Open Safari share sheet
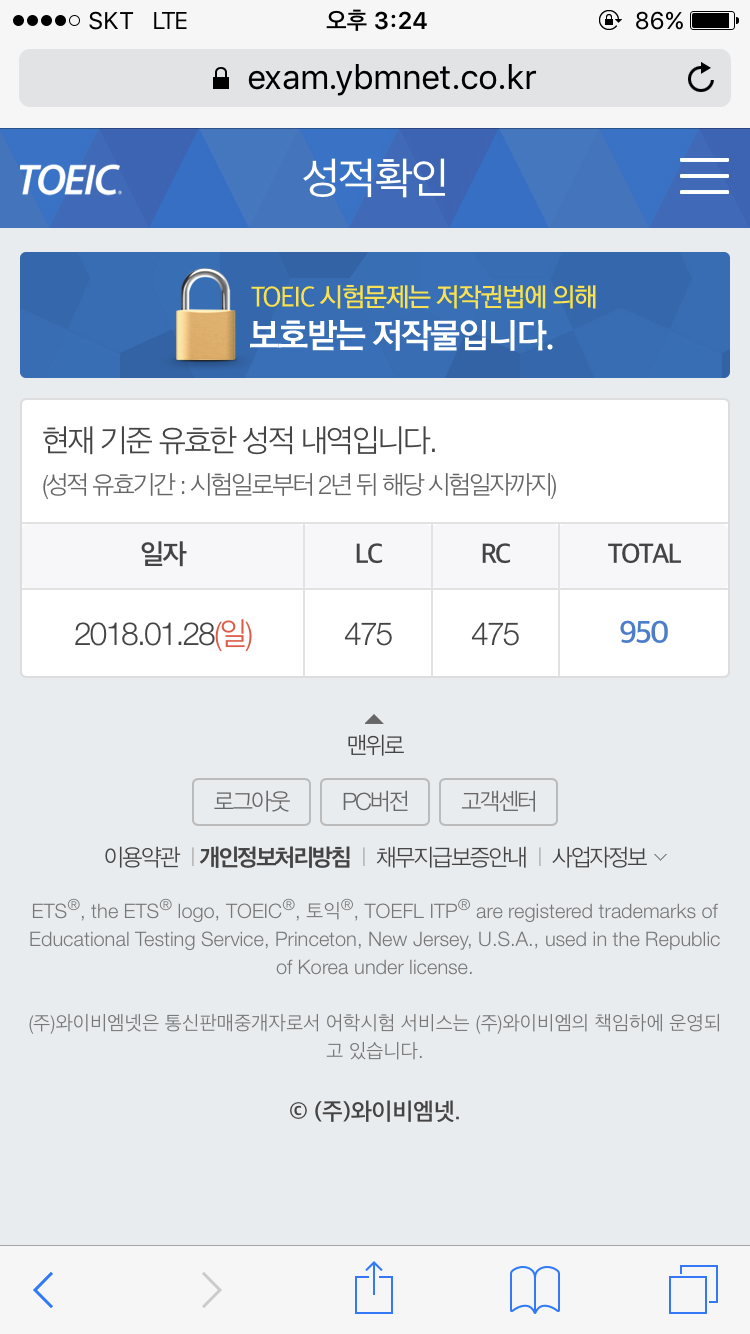The height and width of the screenshot is (1334, 750). pos(374,1287)
